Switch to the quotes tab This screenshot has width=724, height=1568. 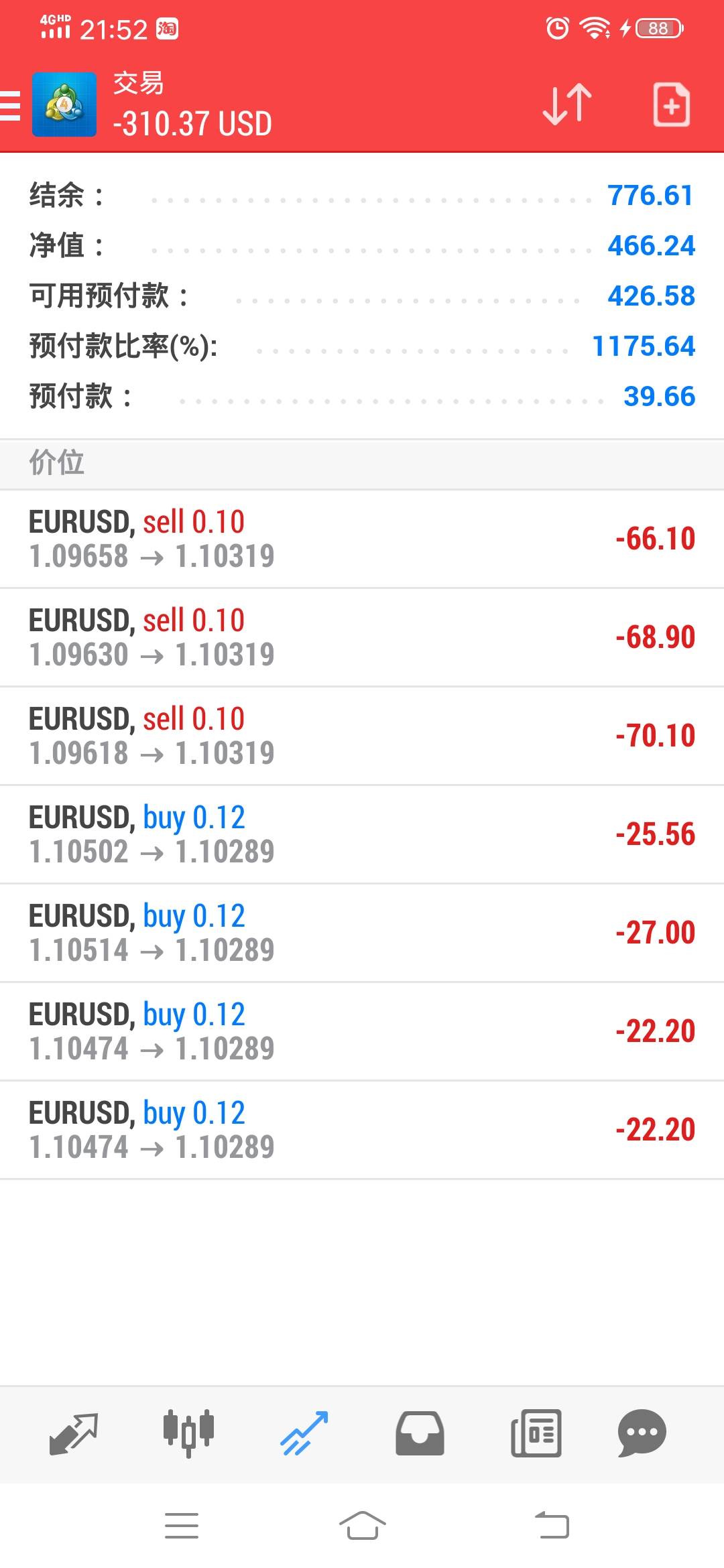pos(74,1433)
